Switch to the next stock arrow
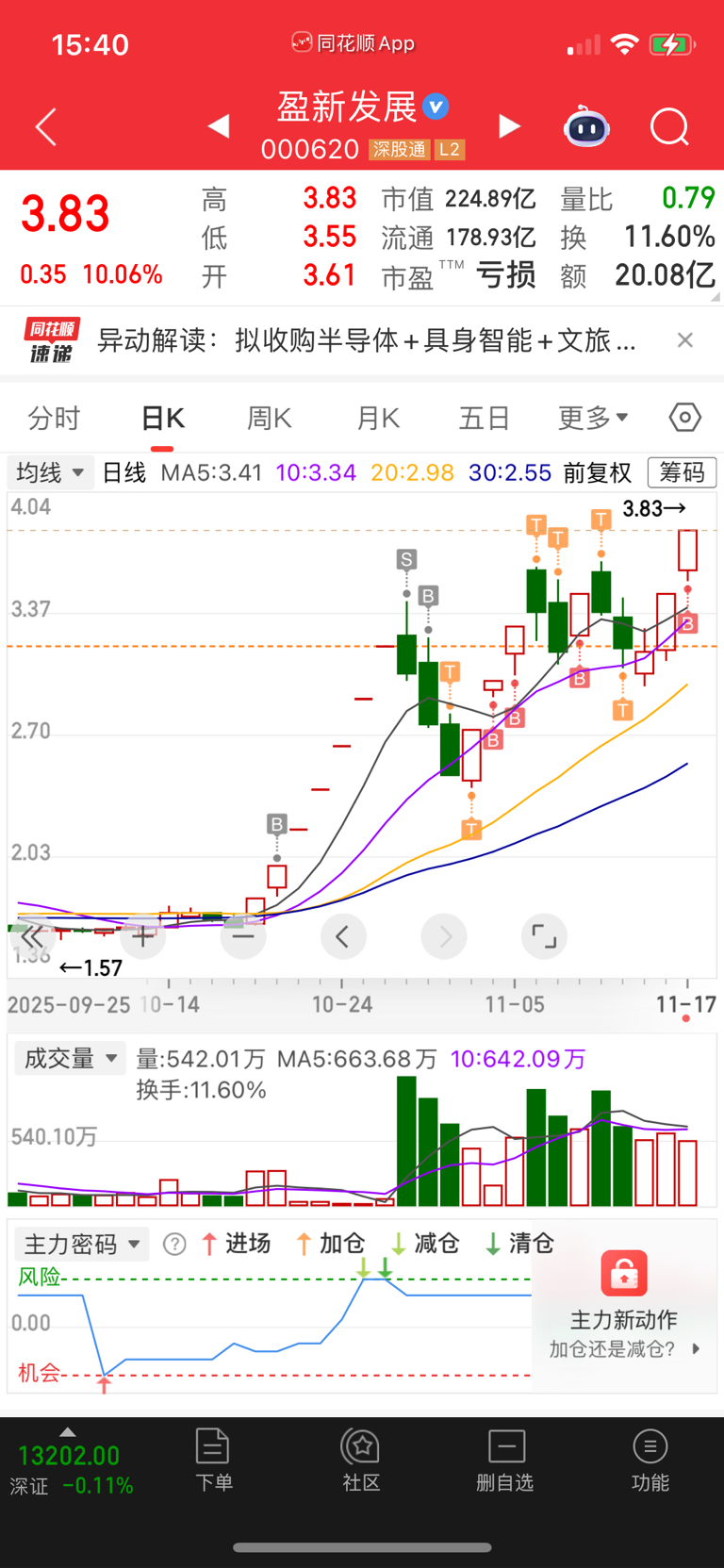724x1568 pixels. pyautogui.click(x=509, y=126)
